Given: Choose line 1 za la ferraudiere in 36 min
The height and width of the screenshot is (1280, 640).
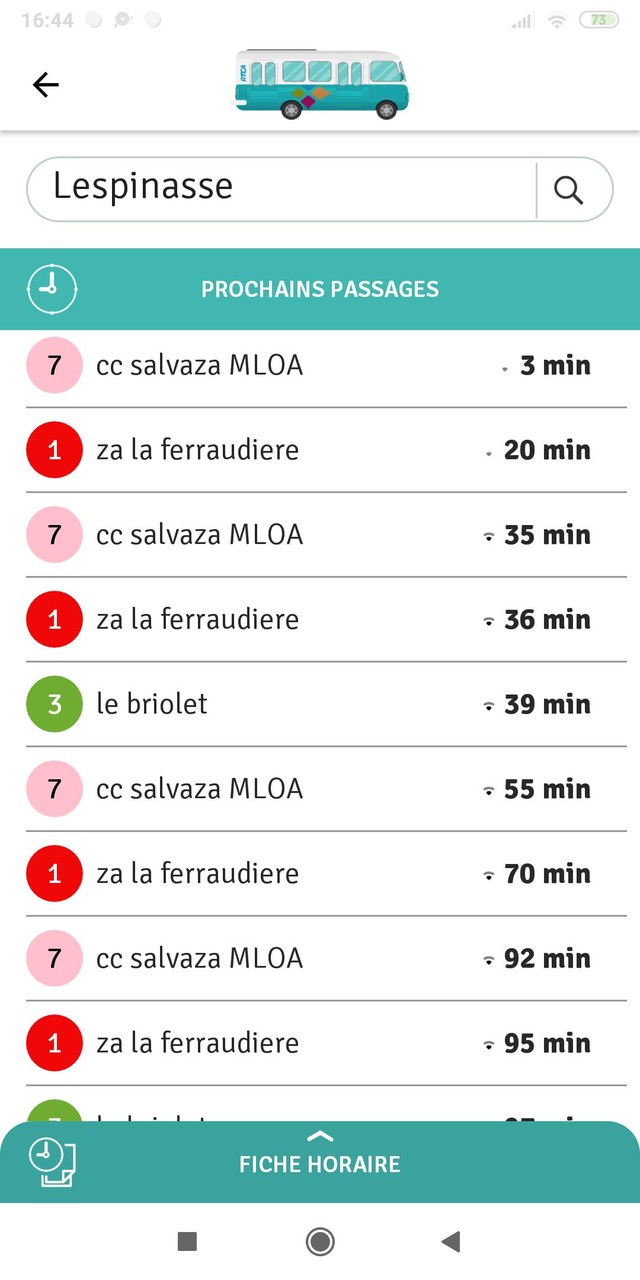Looking at the screenshot, I should click(320, 620).
